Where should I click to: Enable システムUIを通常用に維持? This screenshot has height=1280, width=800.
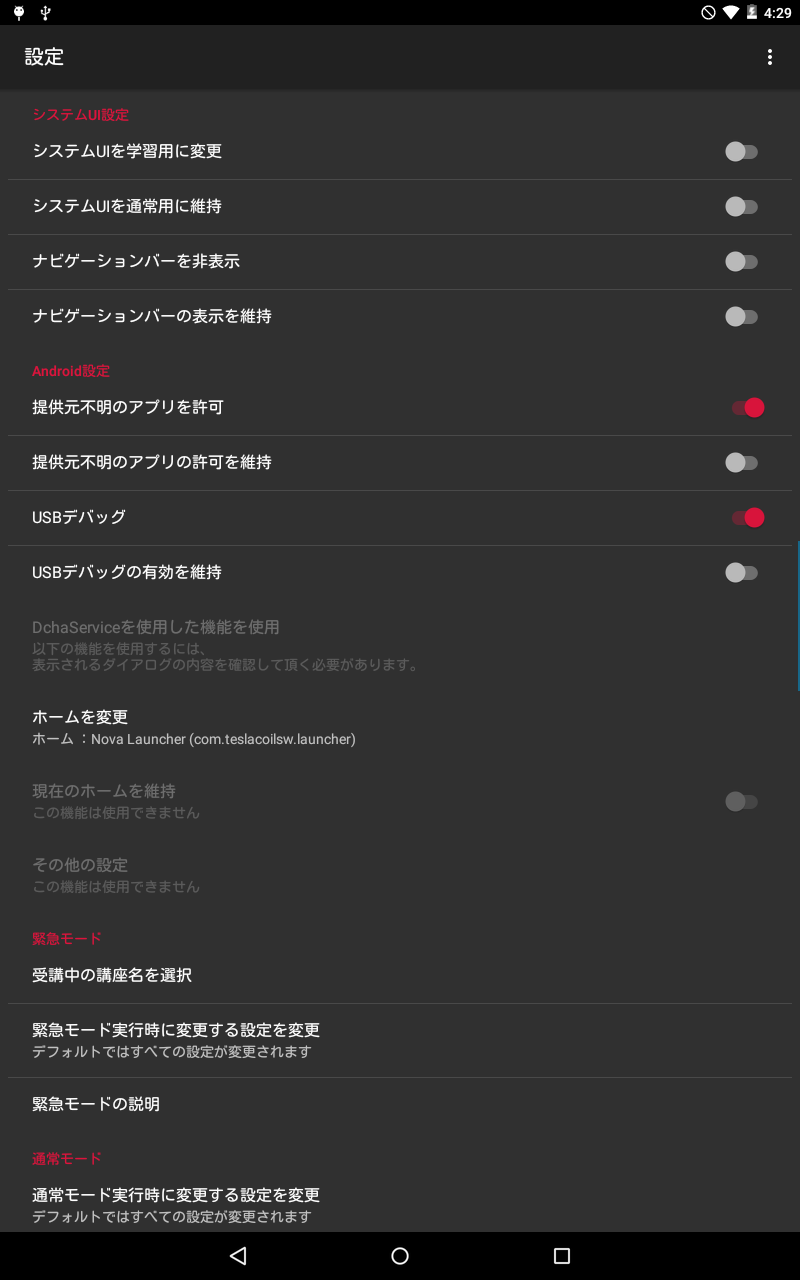[x=741, y=207]
